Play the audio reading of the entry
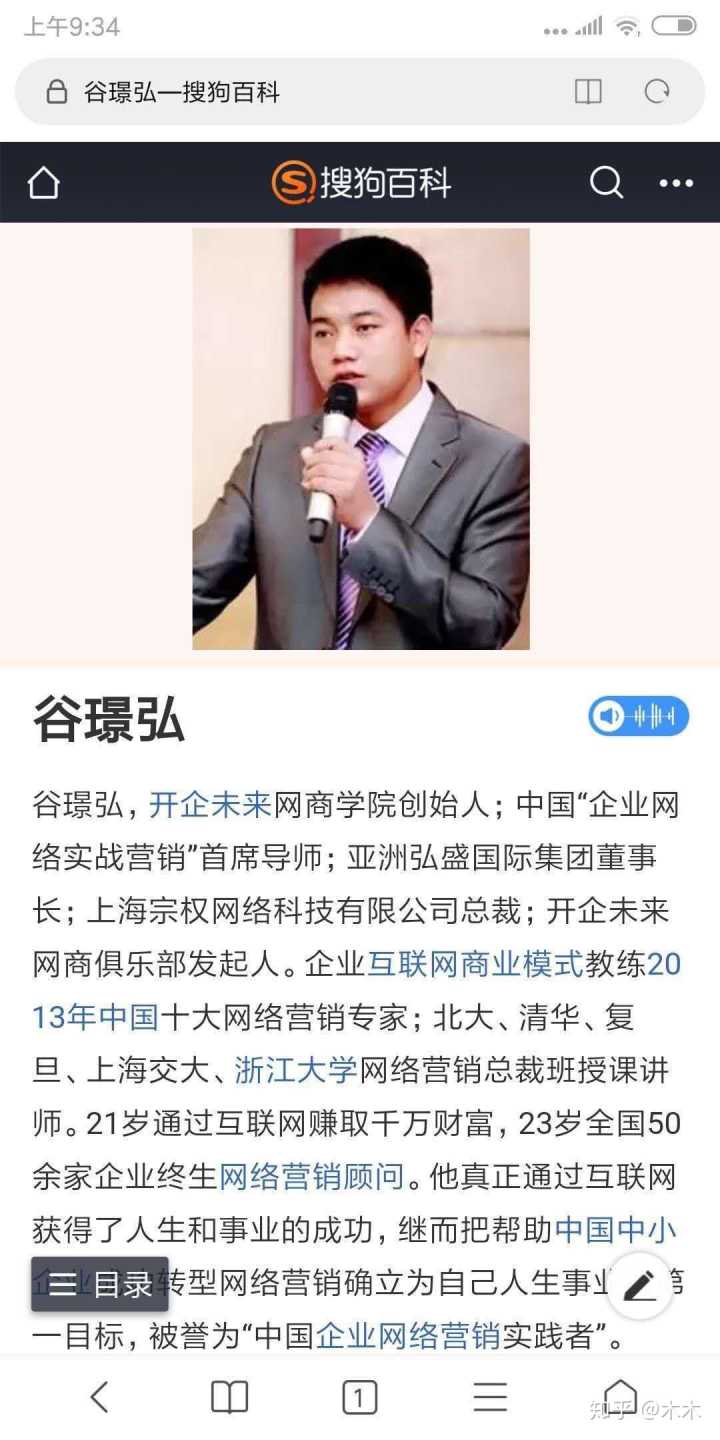The width and height of the screenshot is (720, 1440). pyautogui.click(x=638, y=716)
